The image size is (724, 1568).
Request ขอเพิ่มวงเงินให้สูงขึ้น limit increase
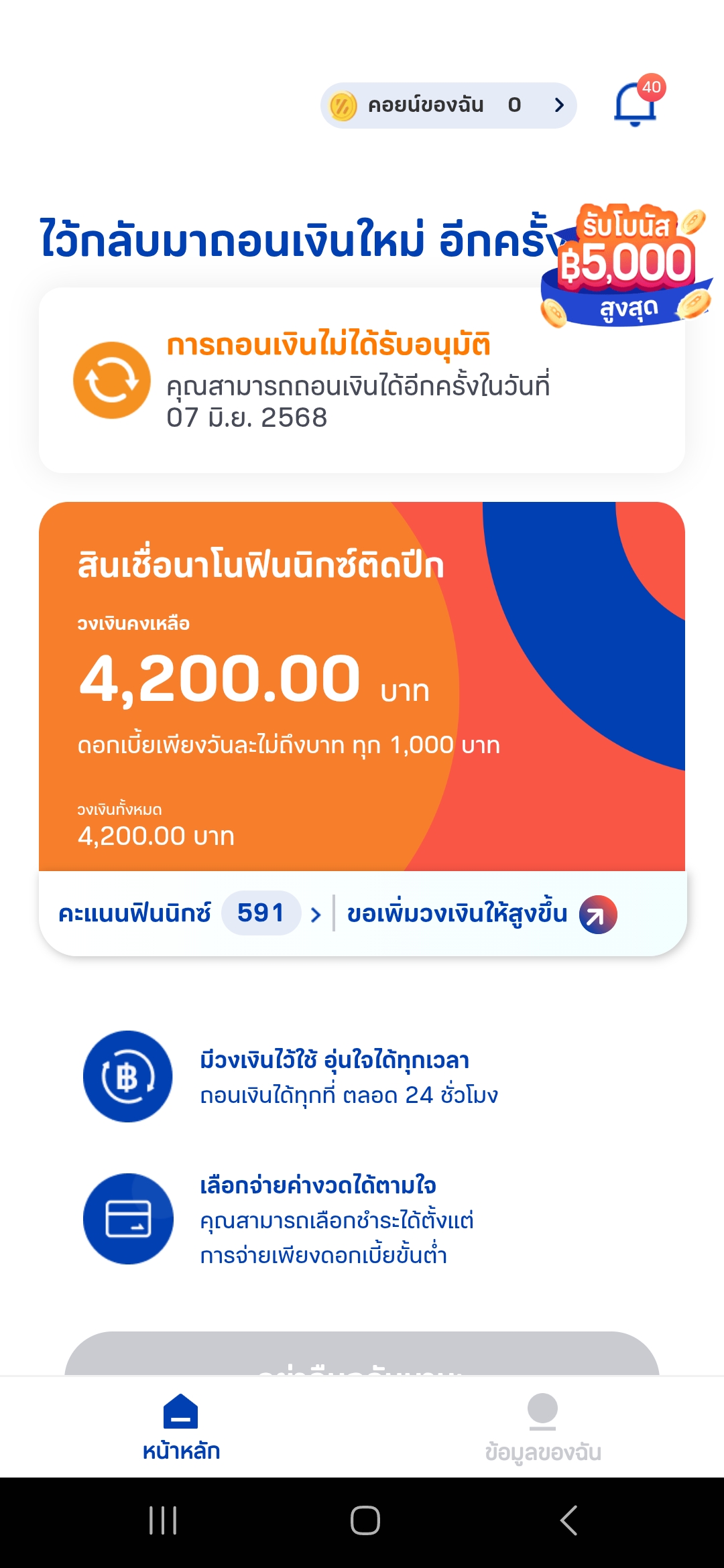click(481, 914)
